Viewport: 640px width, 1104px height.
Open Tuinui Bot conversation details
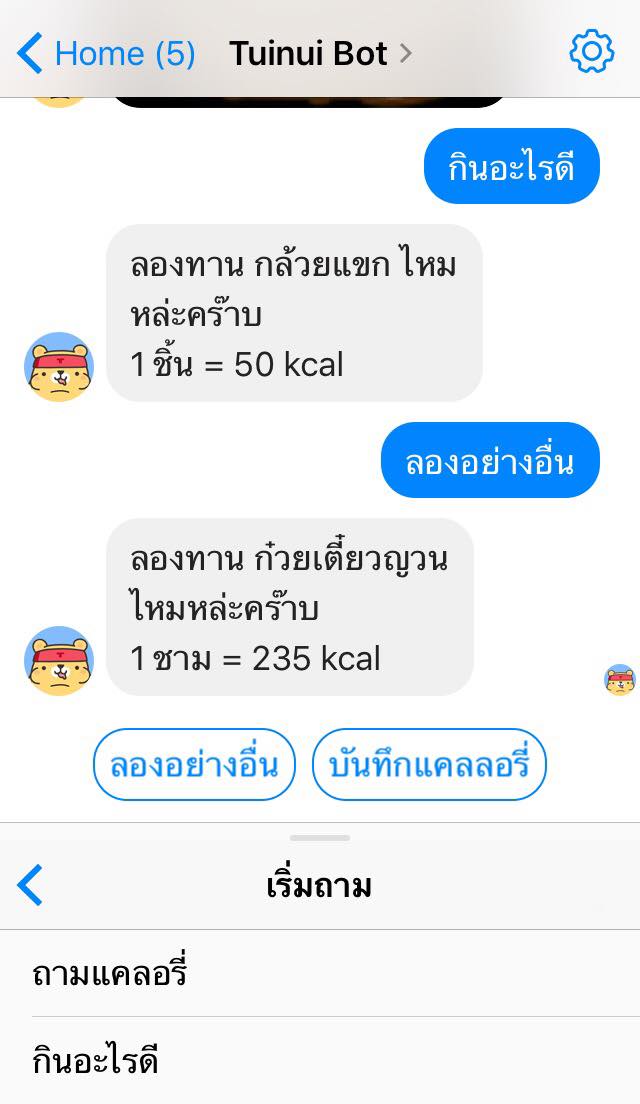point(320,53)
